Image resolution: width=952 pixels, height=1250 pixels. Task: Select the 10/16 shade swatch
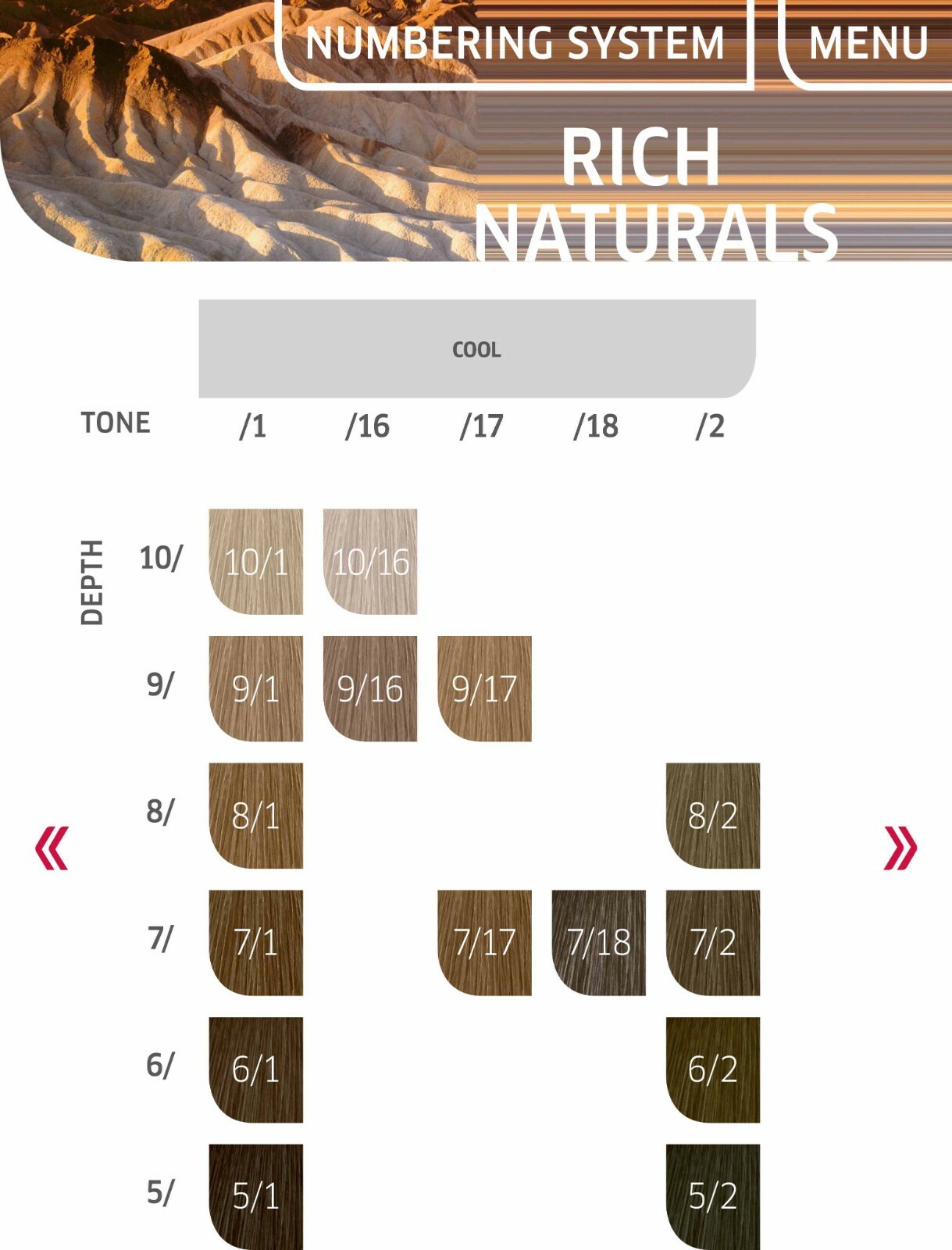click(370, 562)
